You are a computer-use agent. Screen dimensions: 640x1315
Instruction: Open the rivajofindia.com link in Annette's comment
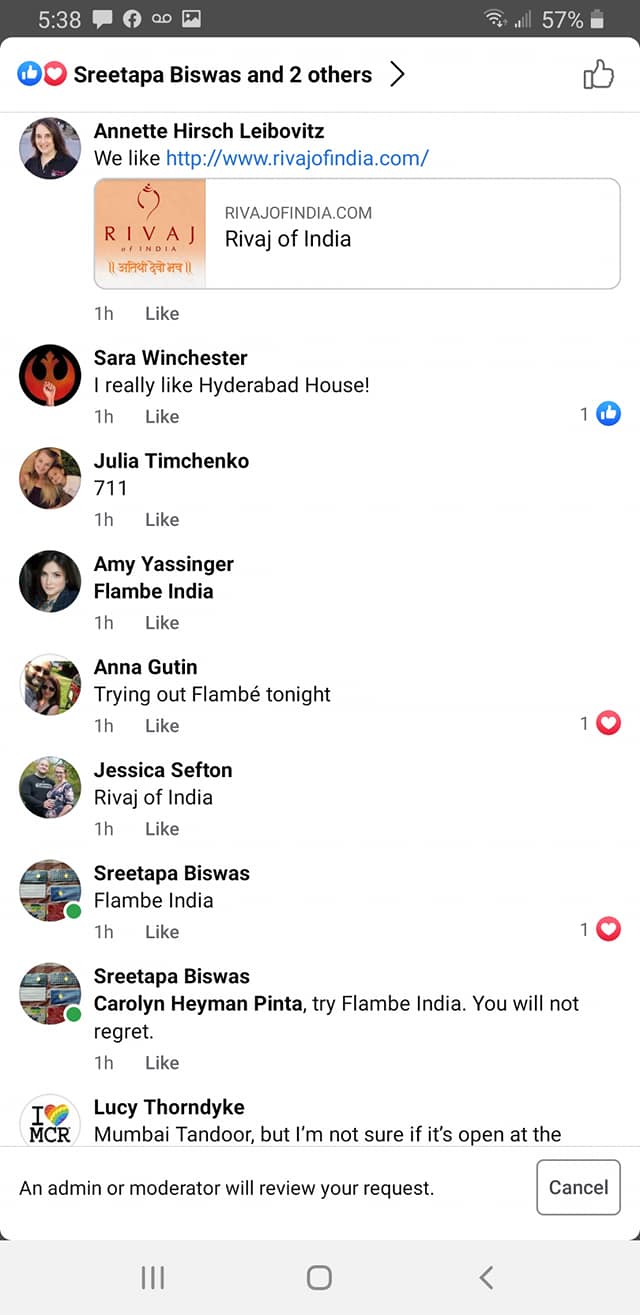pyautogui.click(x=297, y=158)
